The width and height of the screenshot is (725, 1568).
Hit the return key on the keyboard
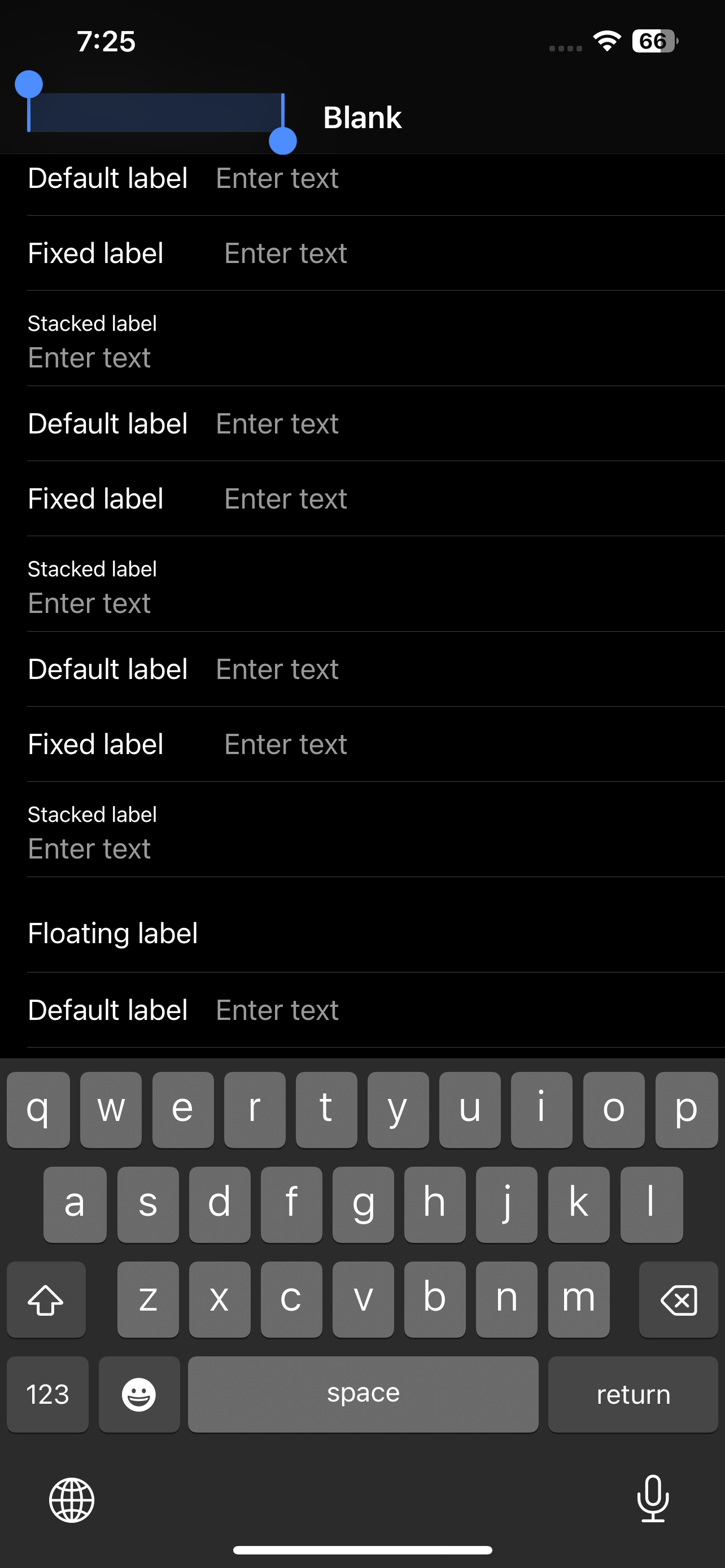632,1395
